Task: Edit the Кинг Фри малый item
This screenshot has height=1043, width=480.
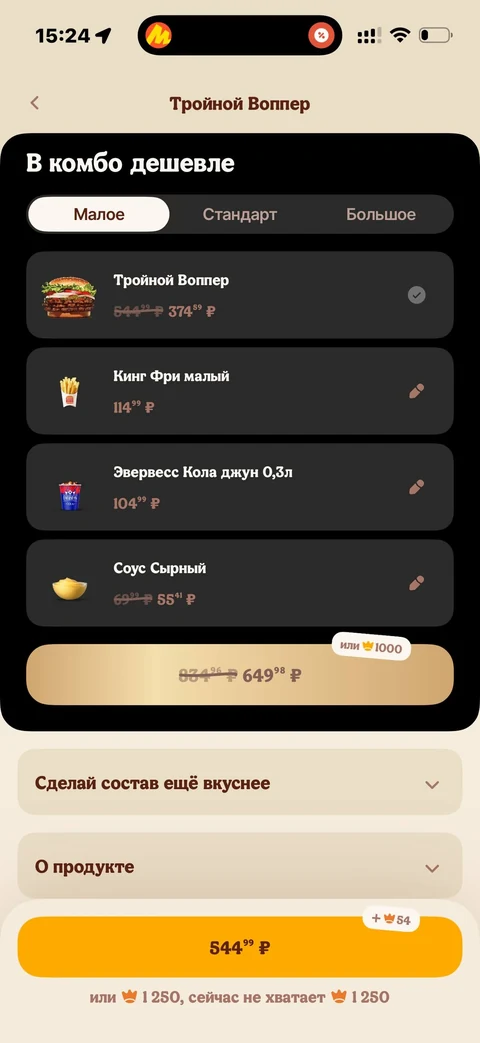Action: 416,390
